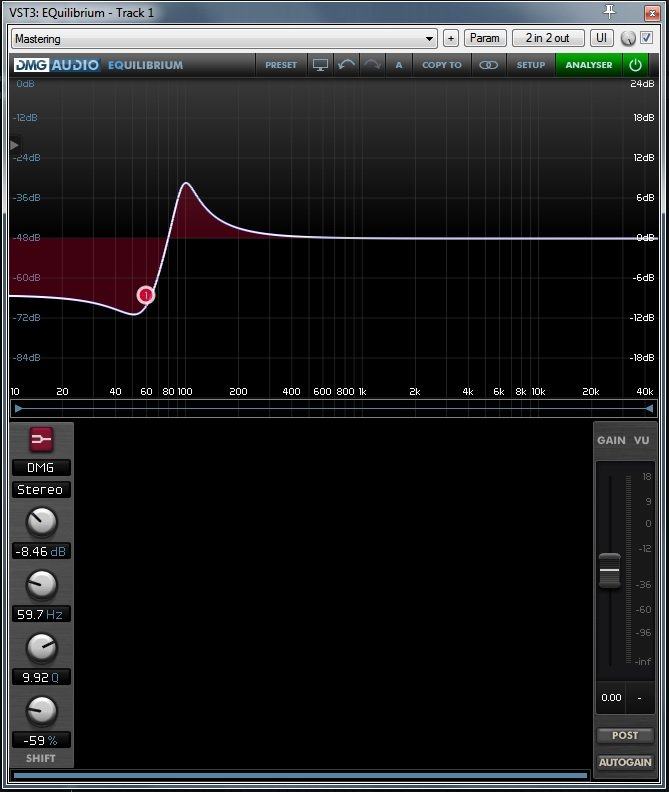Click the -8.46 dB gain field

(41, 551)
